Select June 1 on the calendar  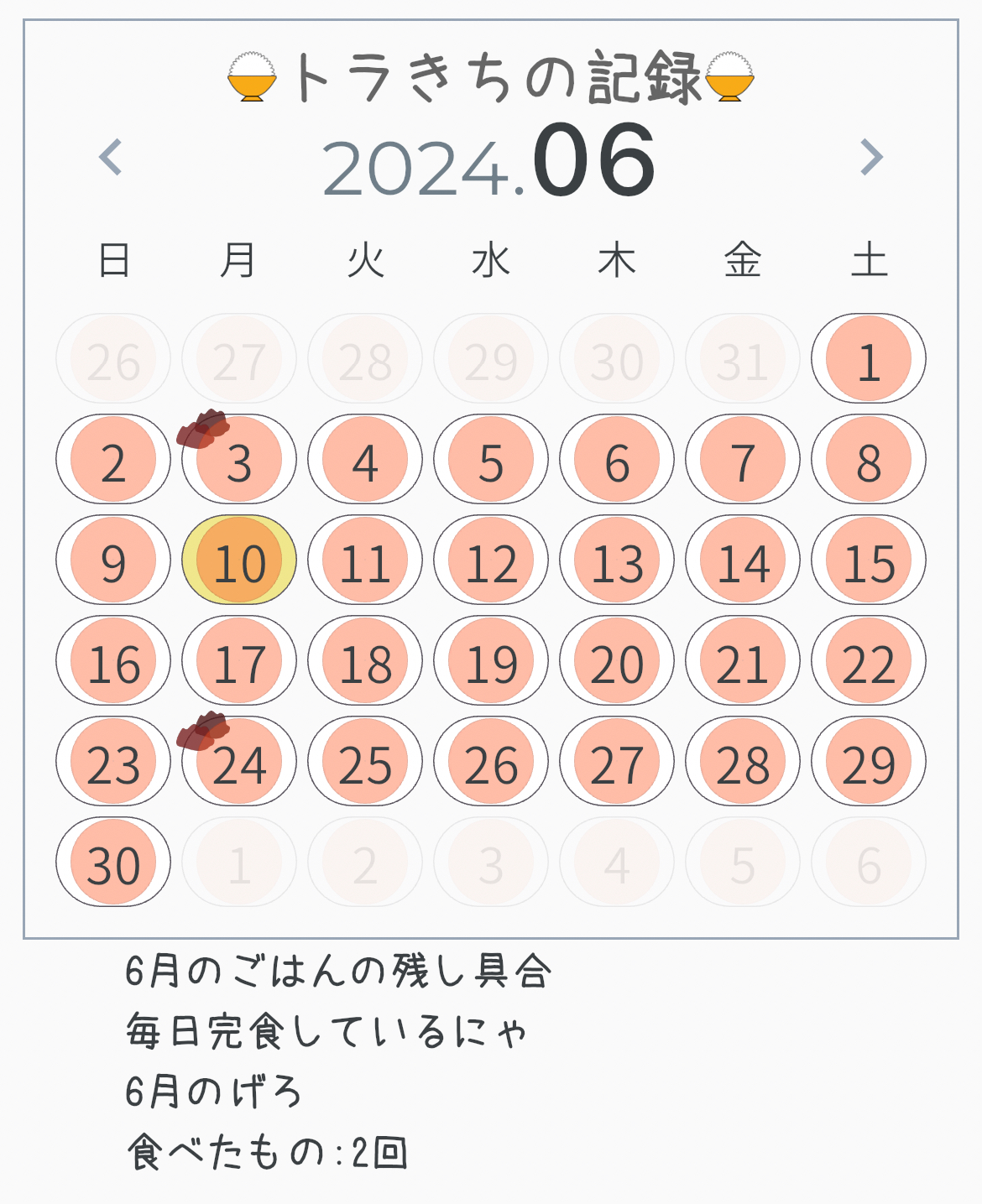coord(869,359)
